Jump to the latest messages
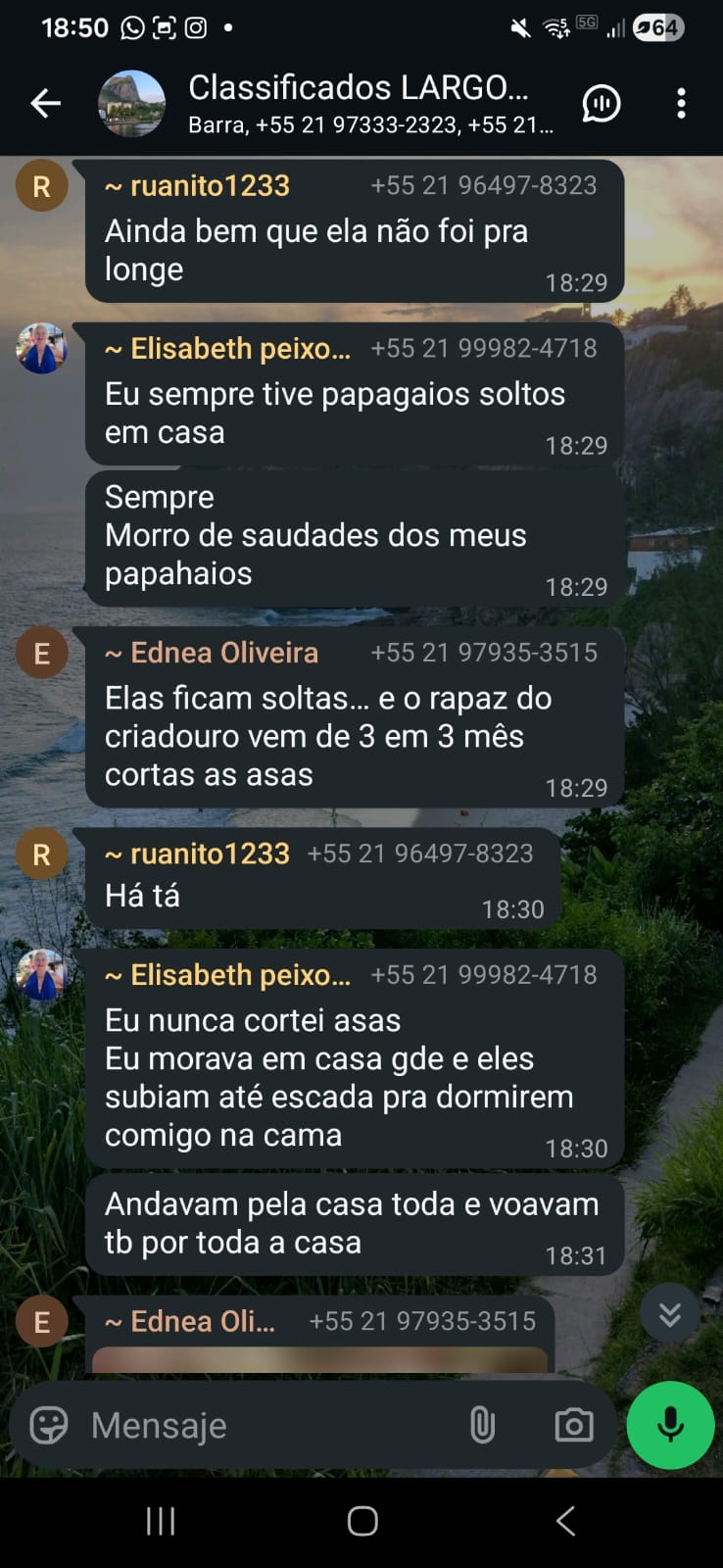This screenshot has width=723, height=1568. tap(670, 1314)
